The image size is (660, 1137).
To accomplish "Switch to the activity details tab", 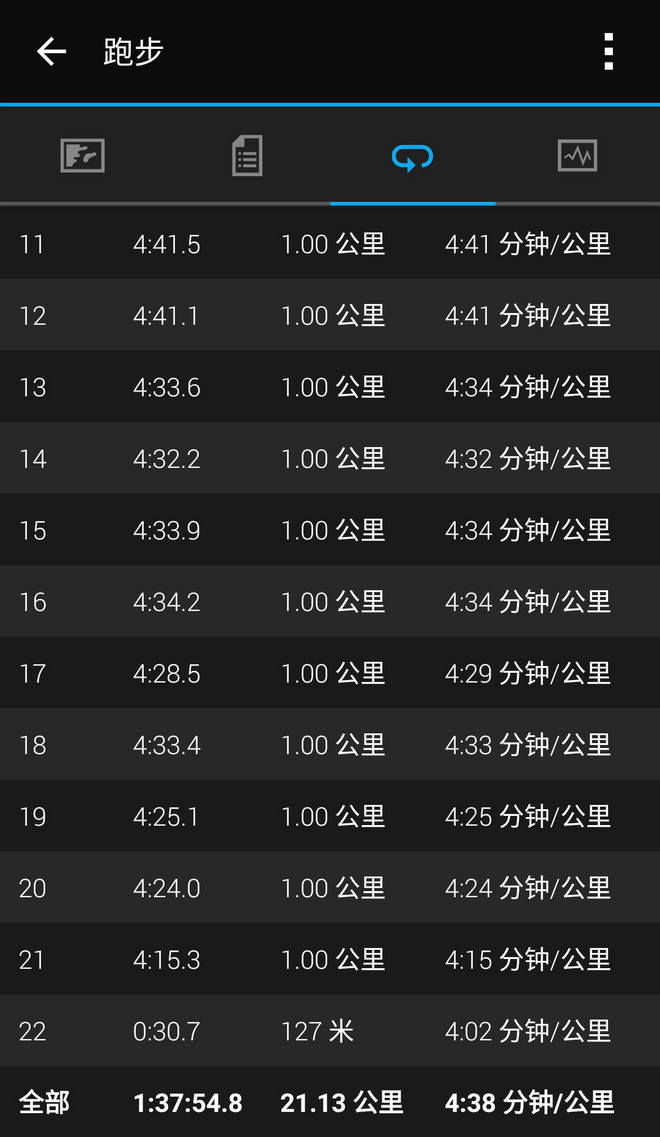I will (247, 156).
